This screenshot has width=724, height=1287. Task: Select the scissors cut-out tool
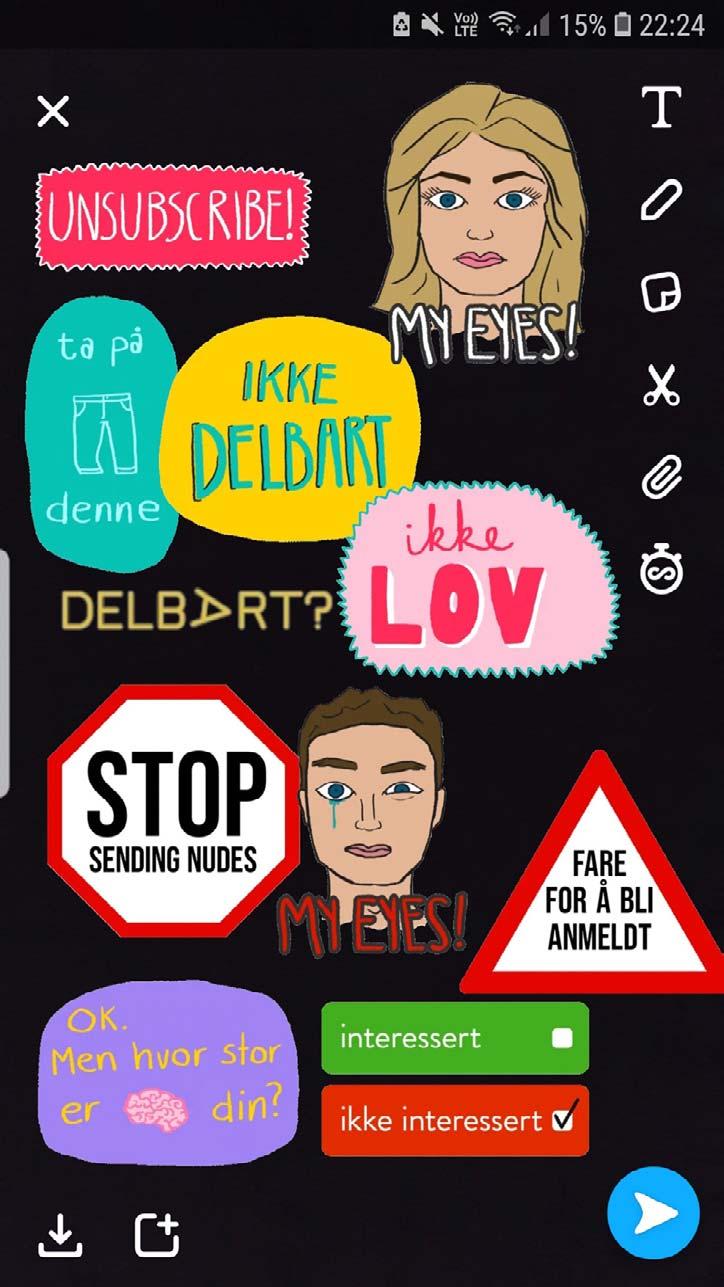point(661,385)
